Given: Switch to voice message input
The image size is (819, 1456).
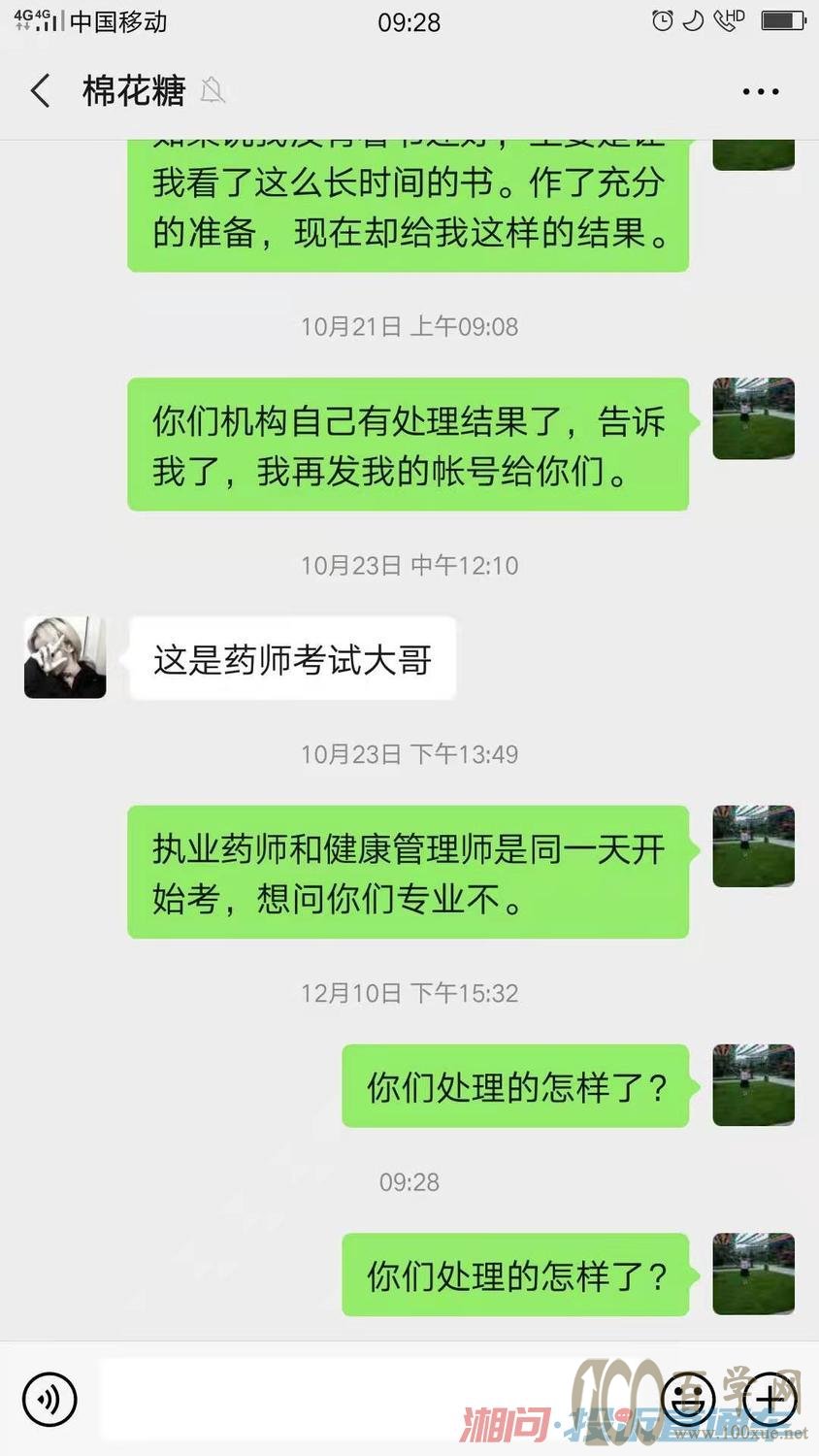Looking at the screenshot, I should click(49, 1399).
